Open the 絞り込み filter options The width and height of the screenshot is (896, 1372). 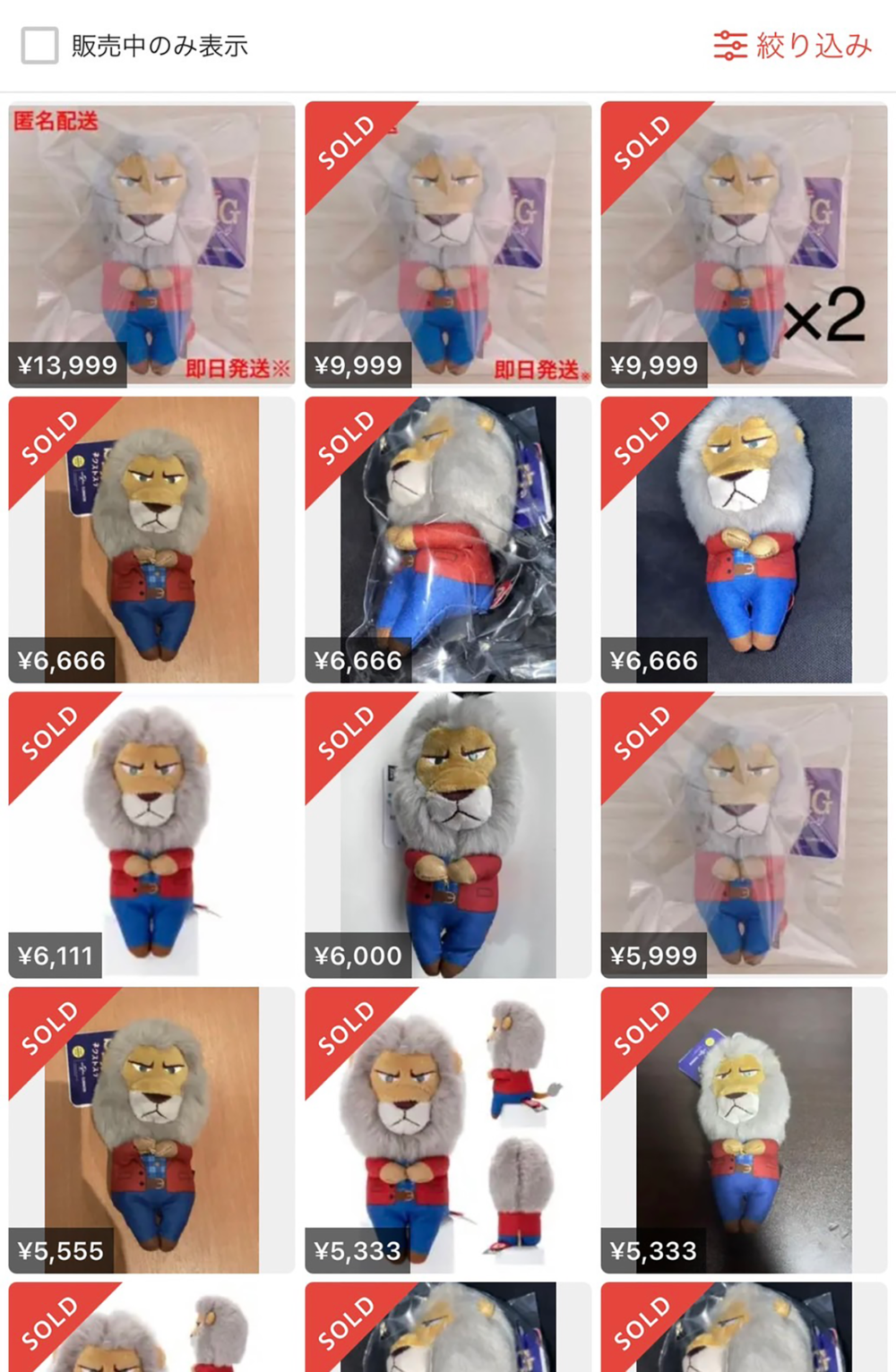(x=792, y=45)
